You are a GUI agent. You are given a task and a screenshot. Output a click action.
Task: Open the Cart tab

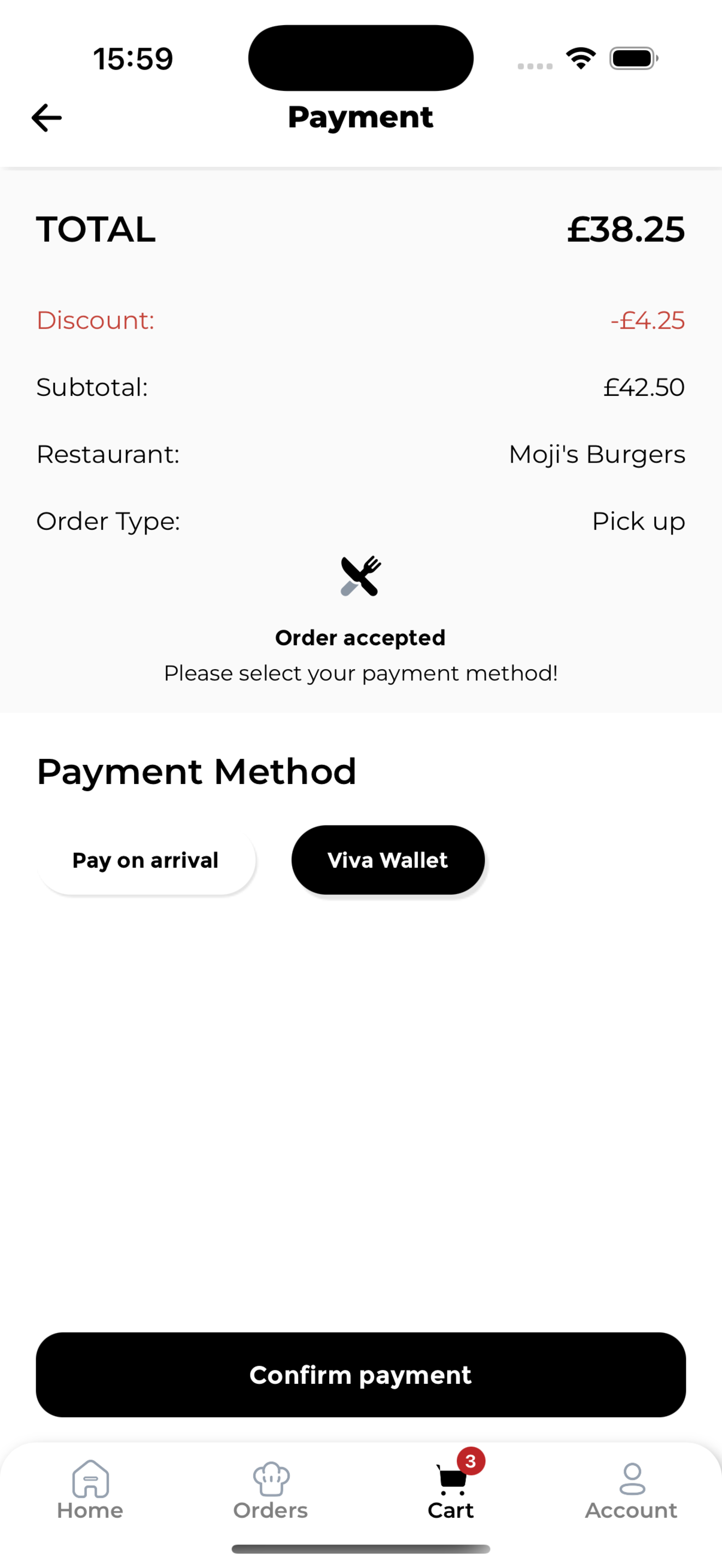point(451,1491)
